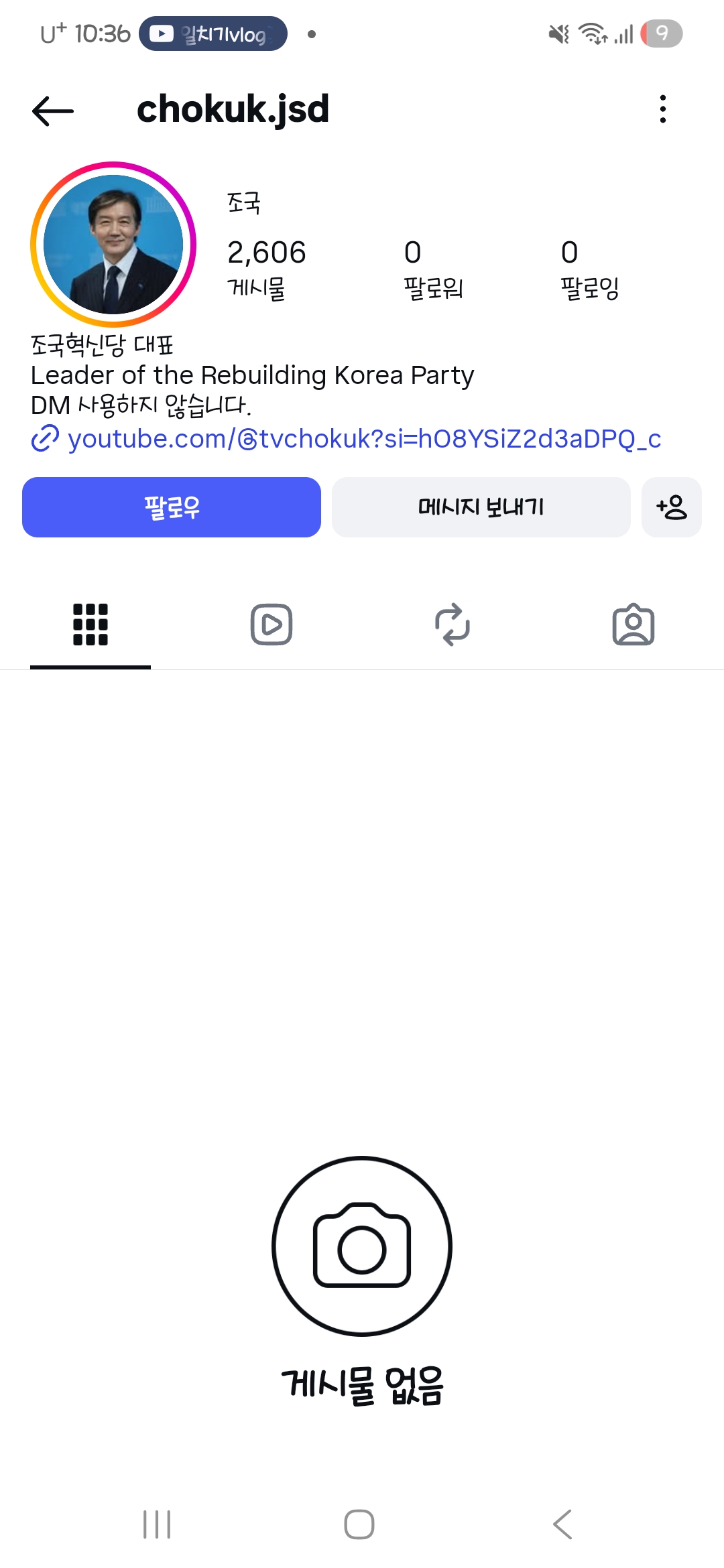Send a message via 메시지 보내기

[x=481, y=507]
